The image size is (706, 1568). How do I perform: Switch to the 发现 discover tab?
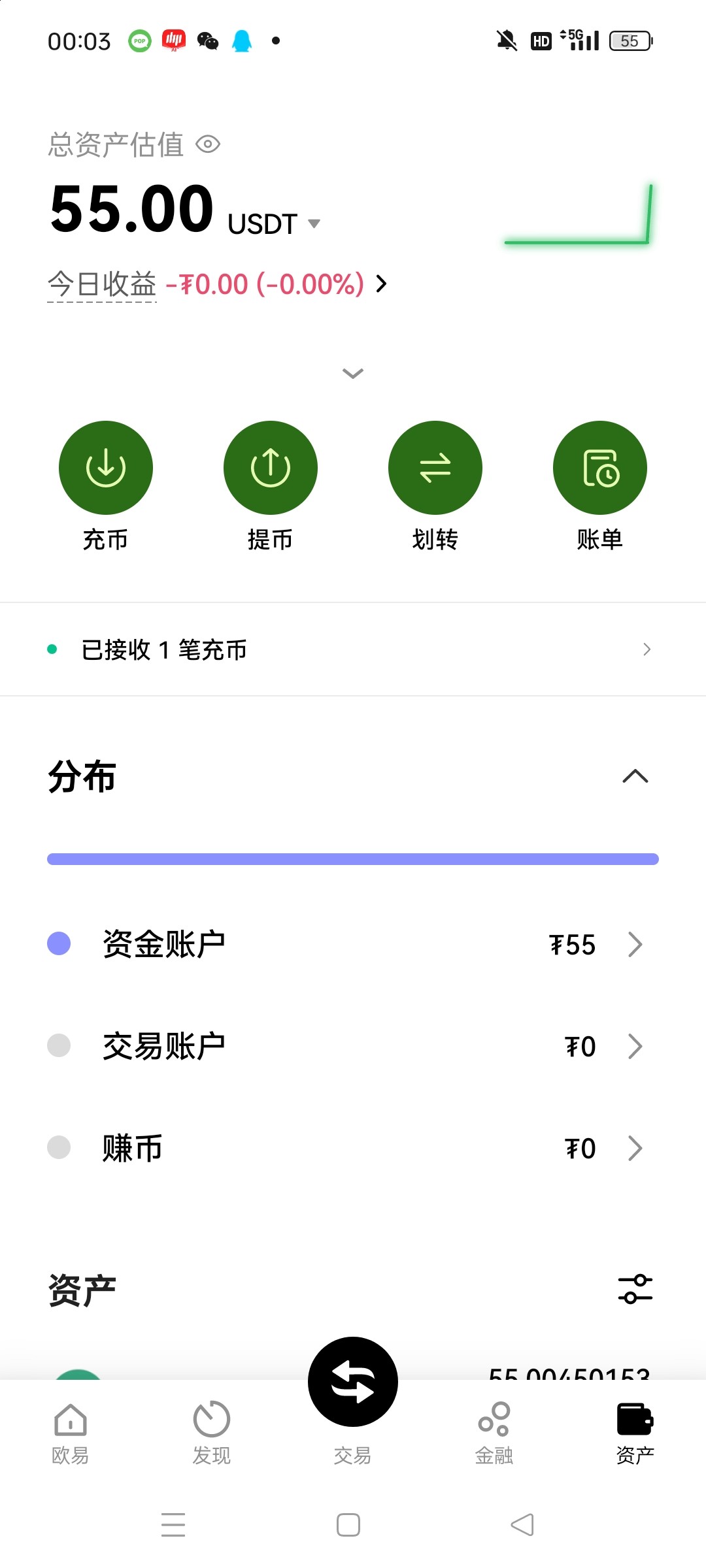(x=212, y=1431)
